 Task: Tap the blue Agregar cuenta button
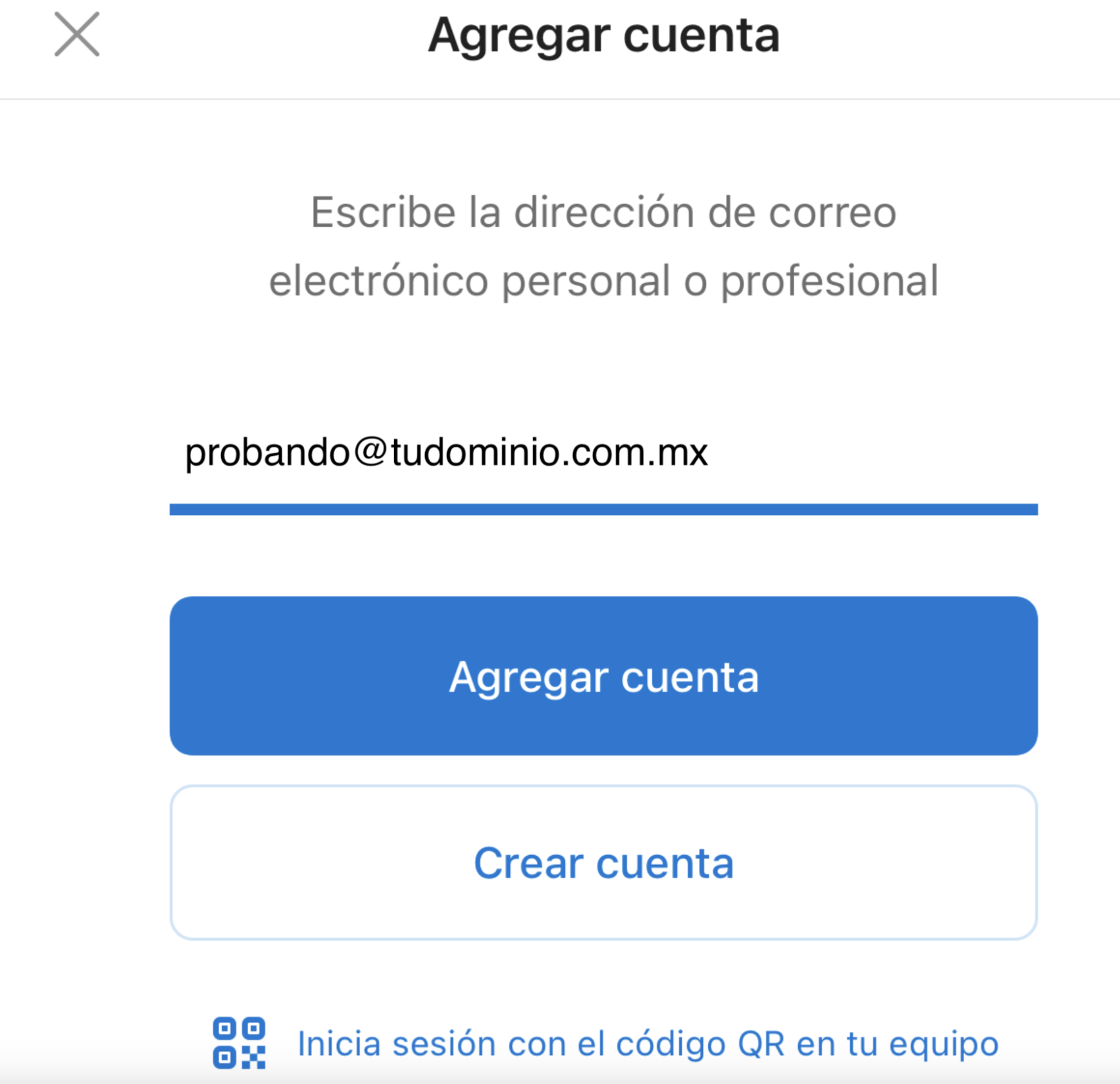click(603, 676)
